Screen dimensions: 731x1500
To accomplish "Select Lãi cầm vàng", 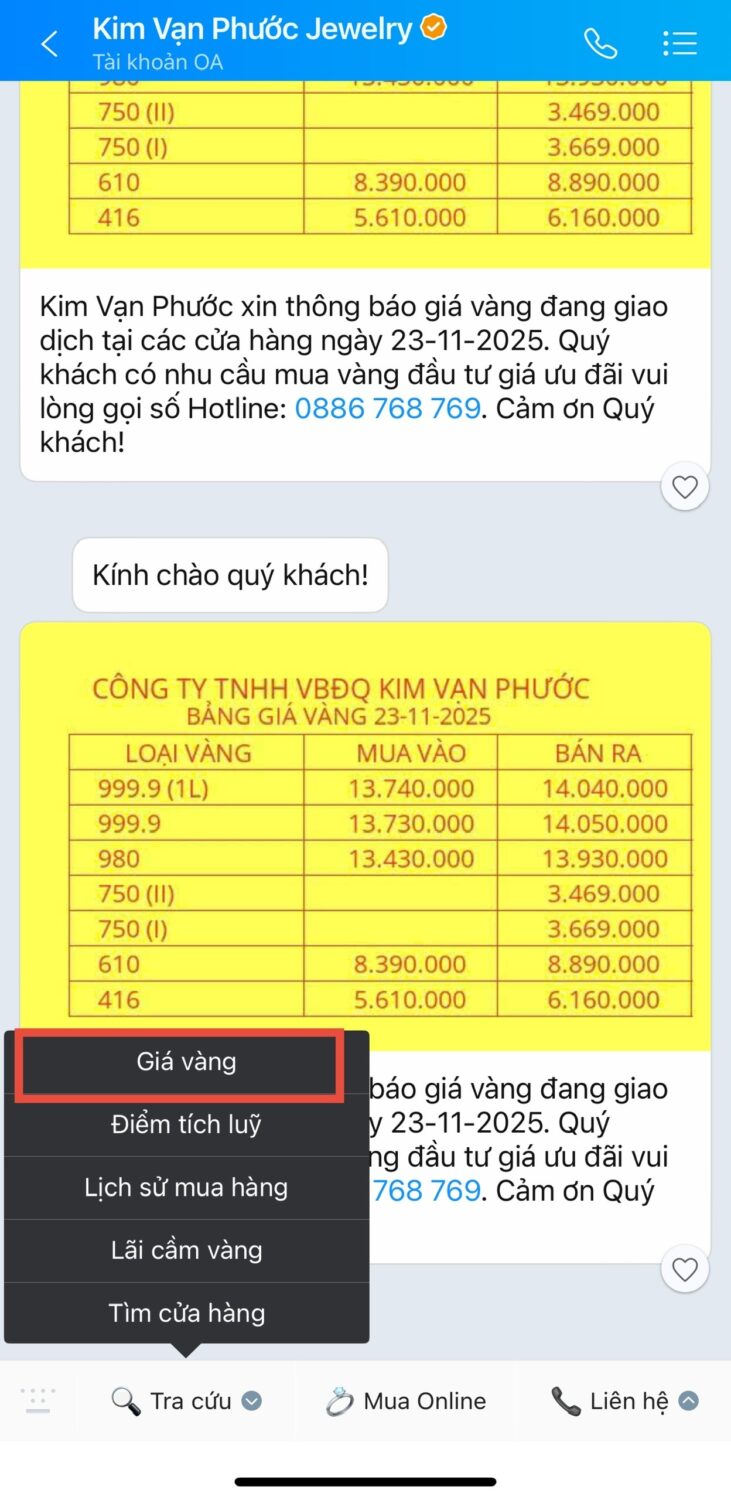I will coord(186,1251).
